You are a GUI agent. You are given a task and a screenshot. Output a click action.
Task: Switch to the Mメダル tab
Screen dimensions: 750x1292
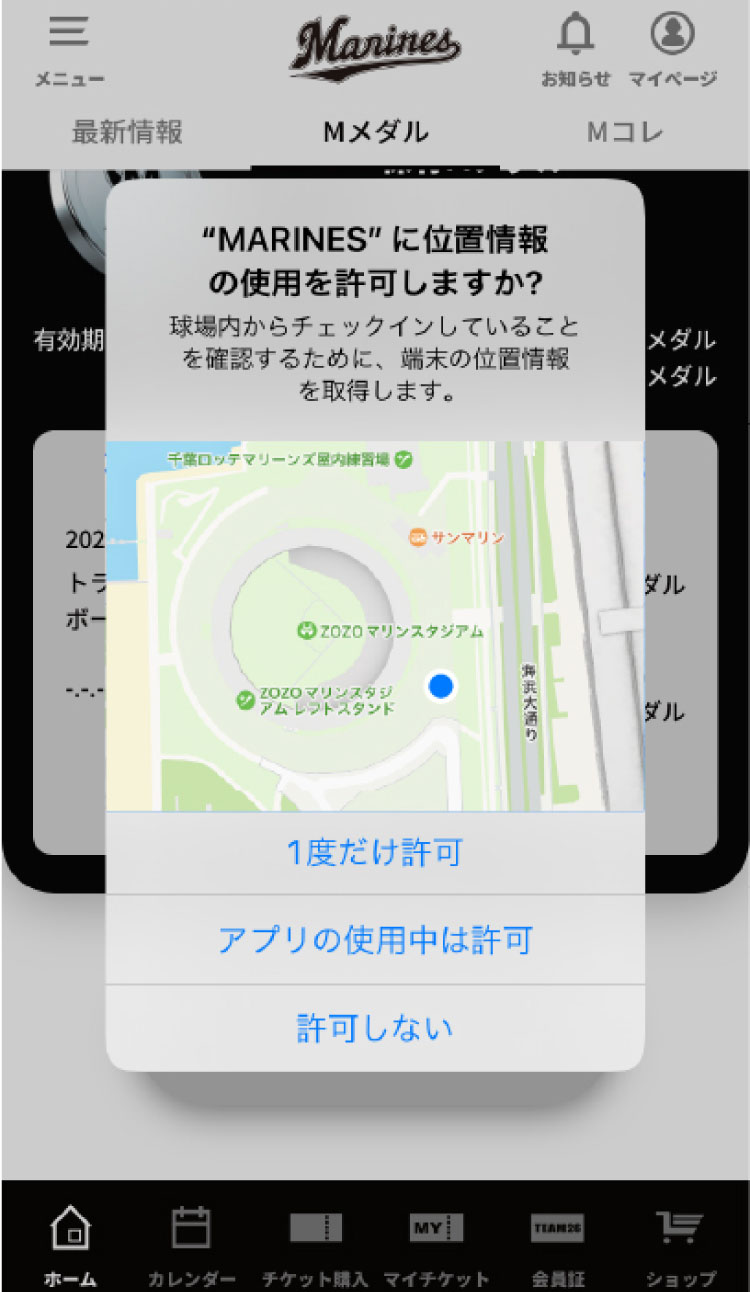coord(374,128)
